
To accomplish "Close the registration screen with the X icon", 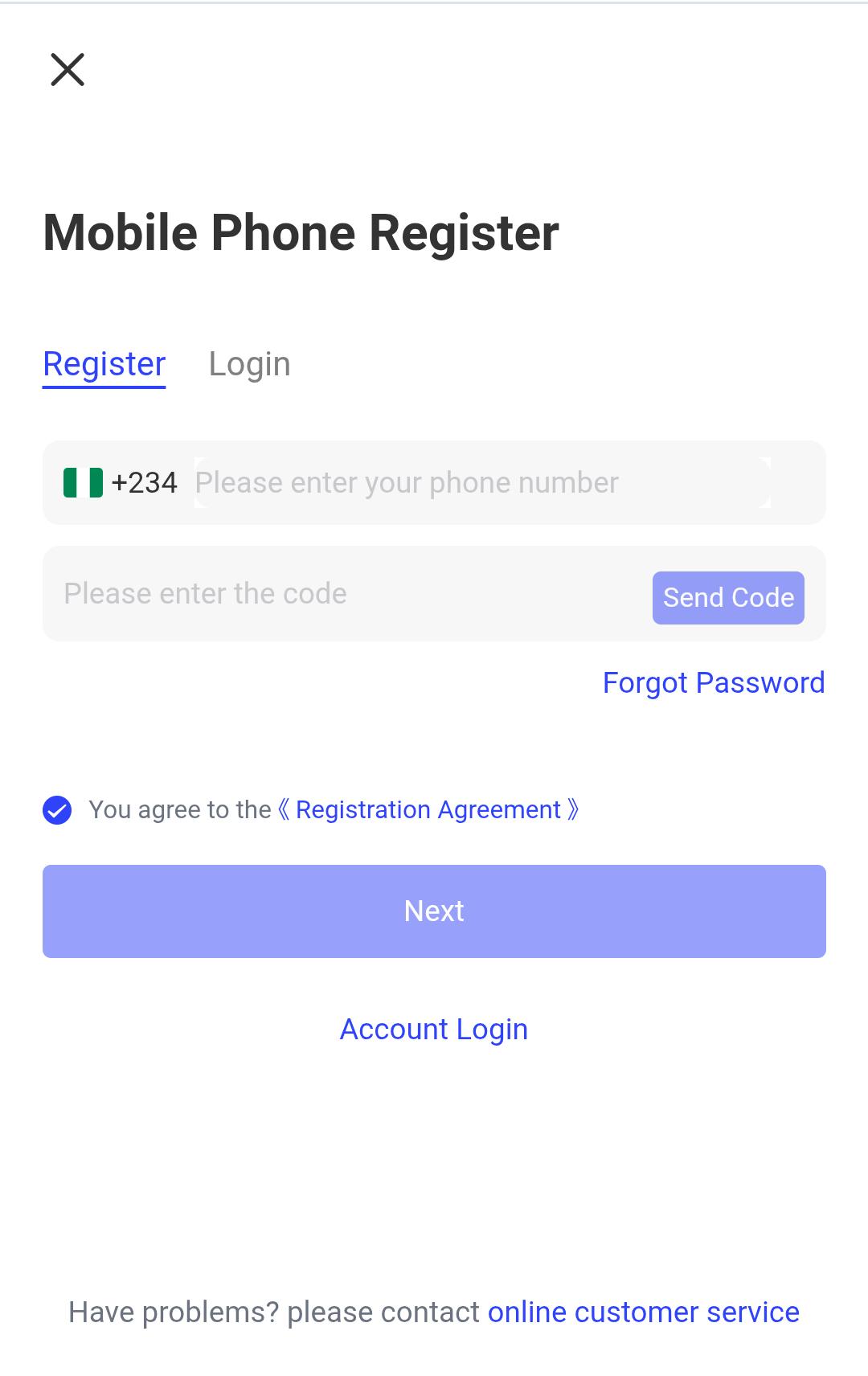I will coord(68,71).
